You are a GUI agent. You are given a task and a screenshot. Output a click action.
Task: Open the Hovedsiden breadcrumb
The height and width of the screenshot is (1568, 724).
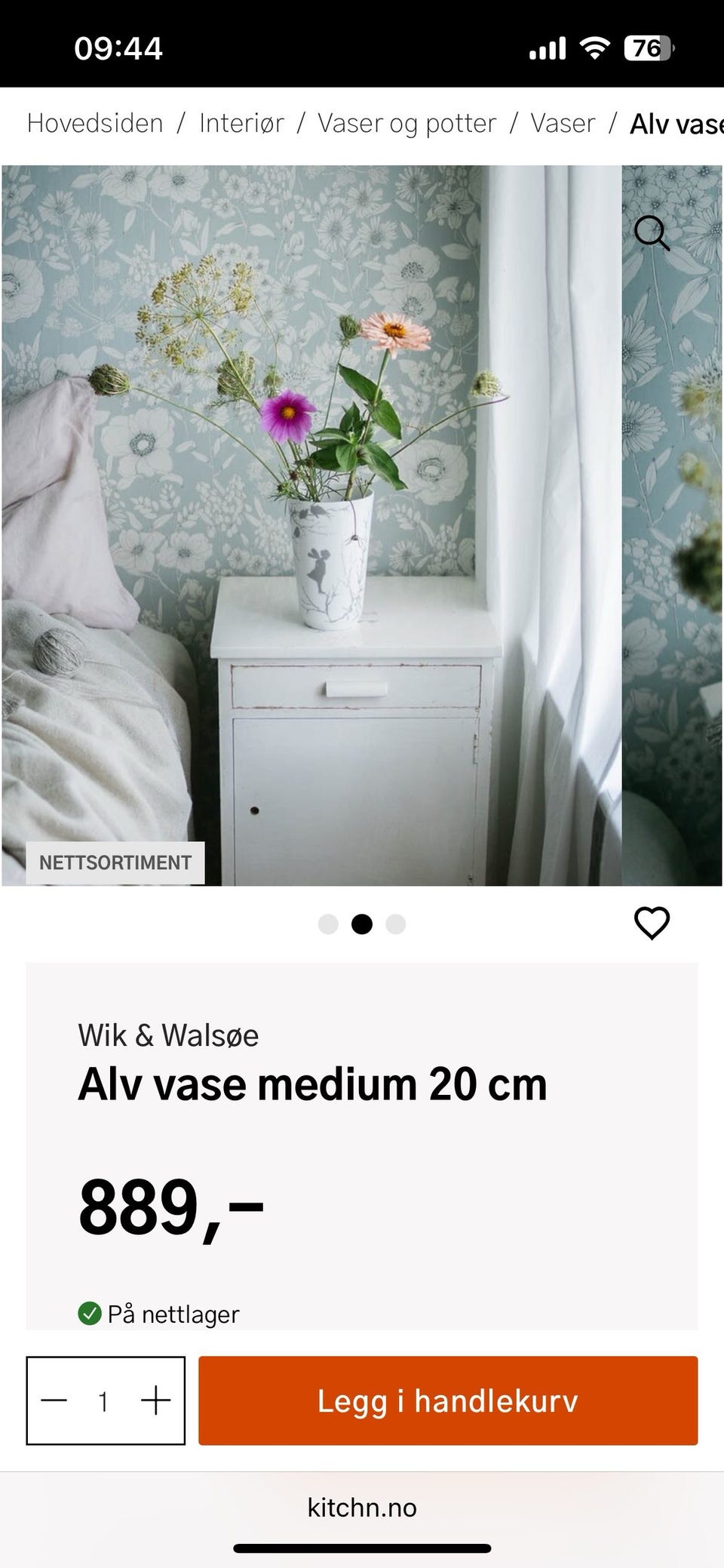(95, 123)
